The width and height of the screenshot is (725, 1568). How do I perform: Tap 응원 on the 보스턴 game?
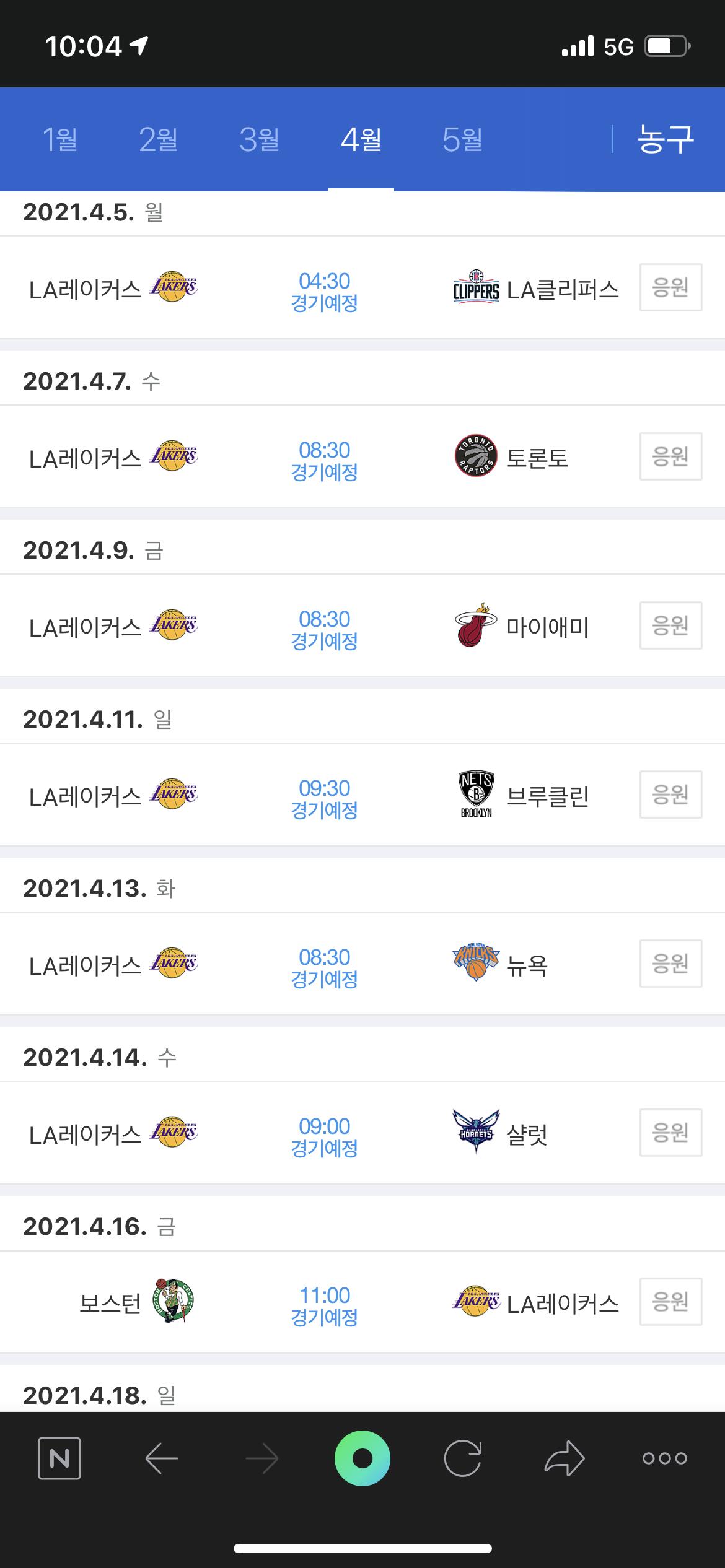click(670, 1302)
